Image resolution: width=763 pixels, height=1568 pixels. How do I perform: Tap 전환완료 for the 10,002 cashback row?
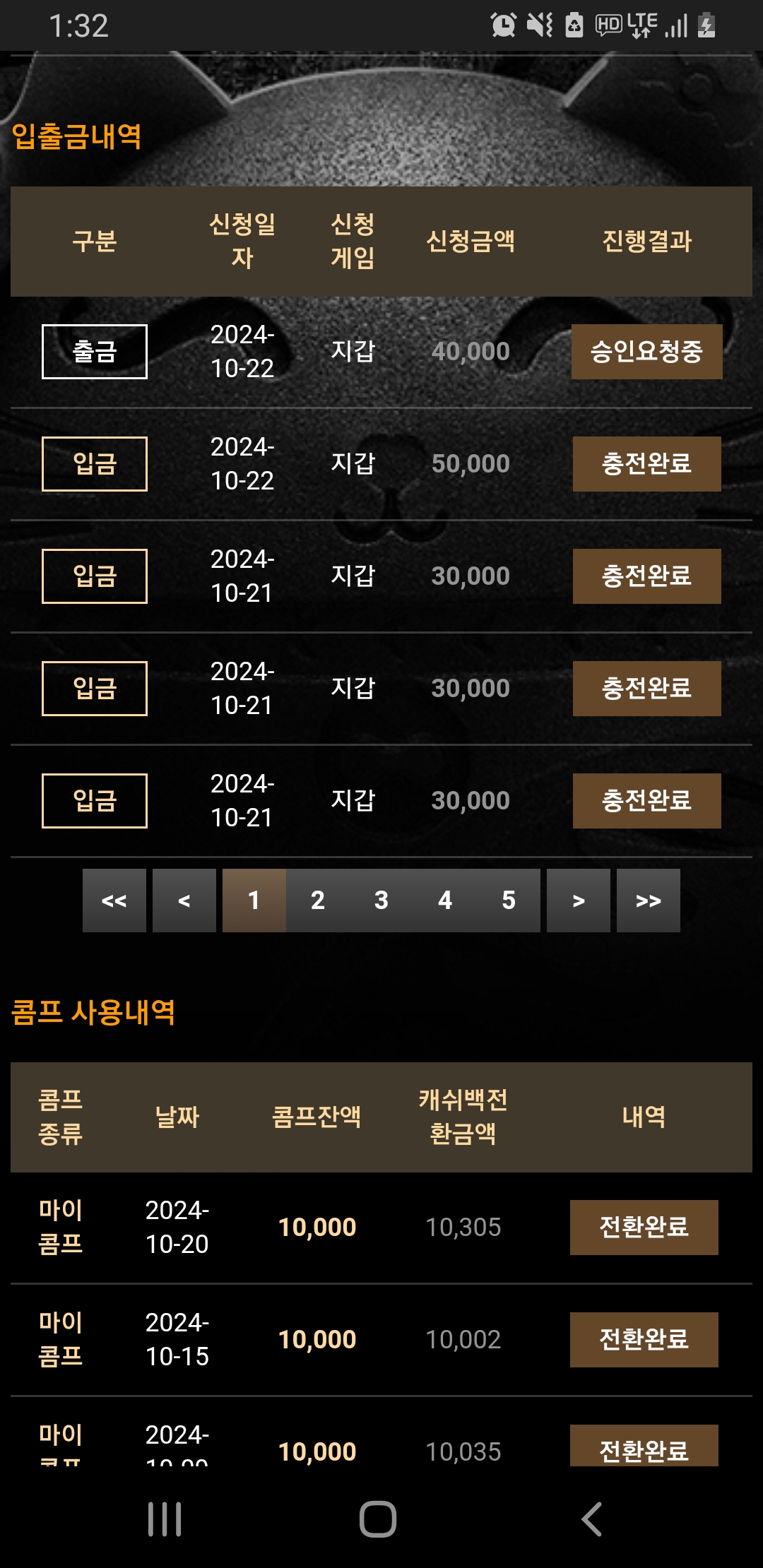(644, 1340)
